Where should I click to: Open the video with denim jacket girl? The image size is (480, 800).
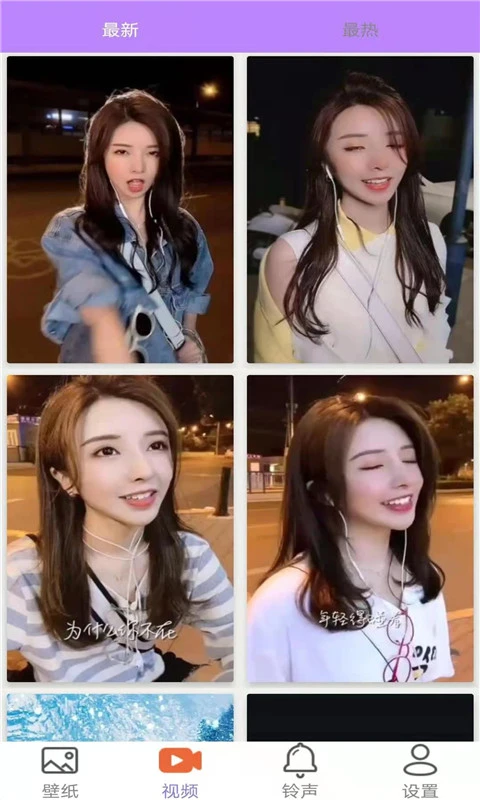(120, 210)
